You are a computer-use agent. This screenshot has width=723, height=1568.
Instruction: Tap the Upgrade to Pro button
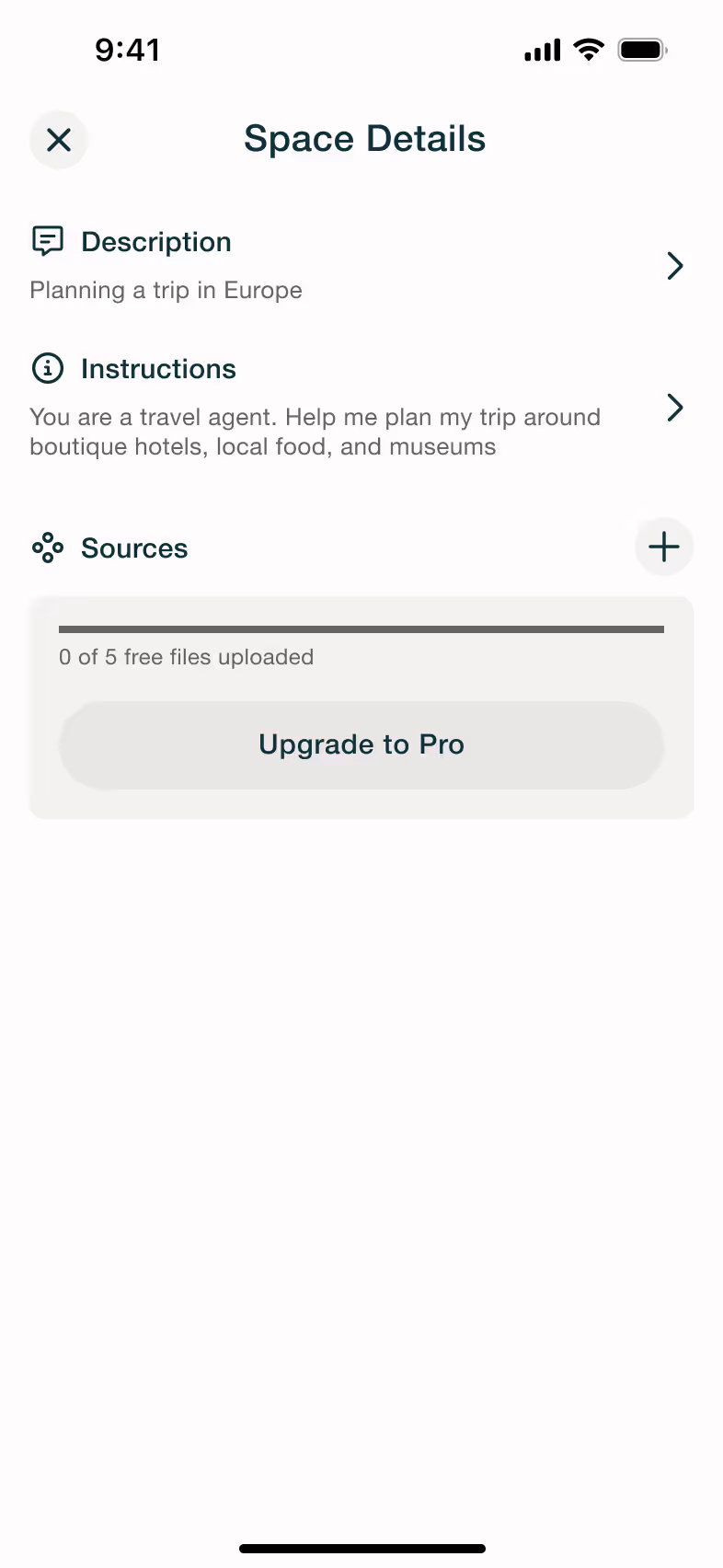click(361, 744)
